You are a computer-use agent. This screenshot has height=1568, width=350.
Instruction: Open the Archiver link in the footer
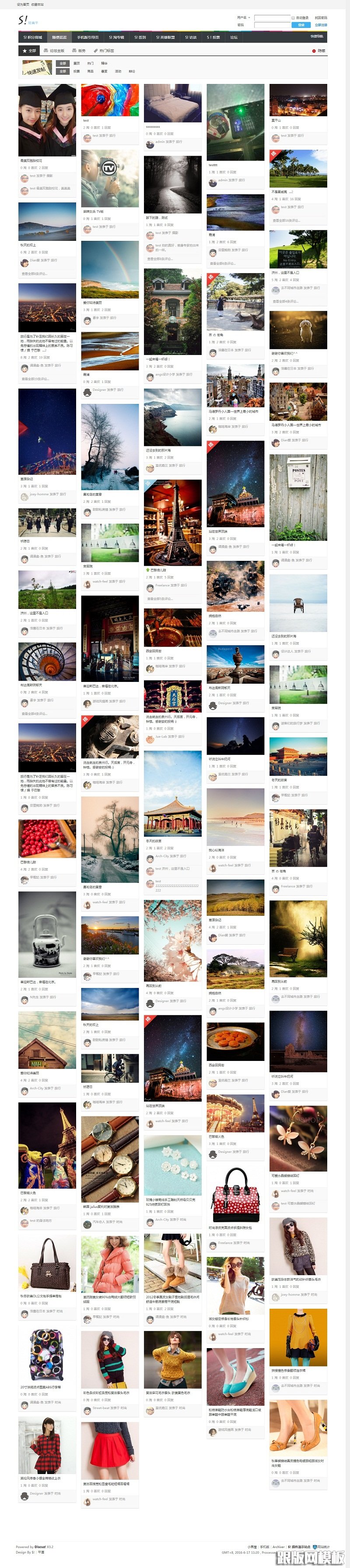tap(278, 1547)
